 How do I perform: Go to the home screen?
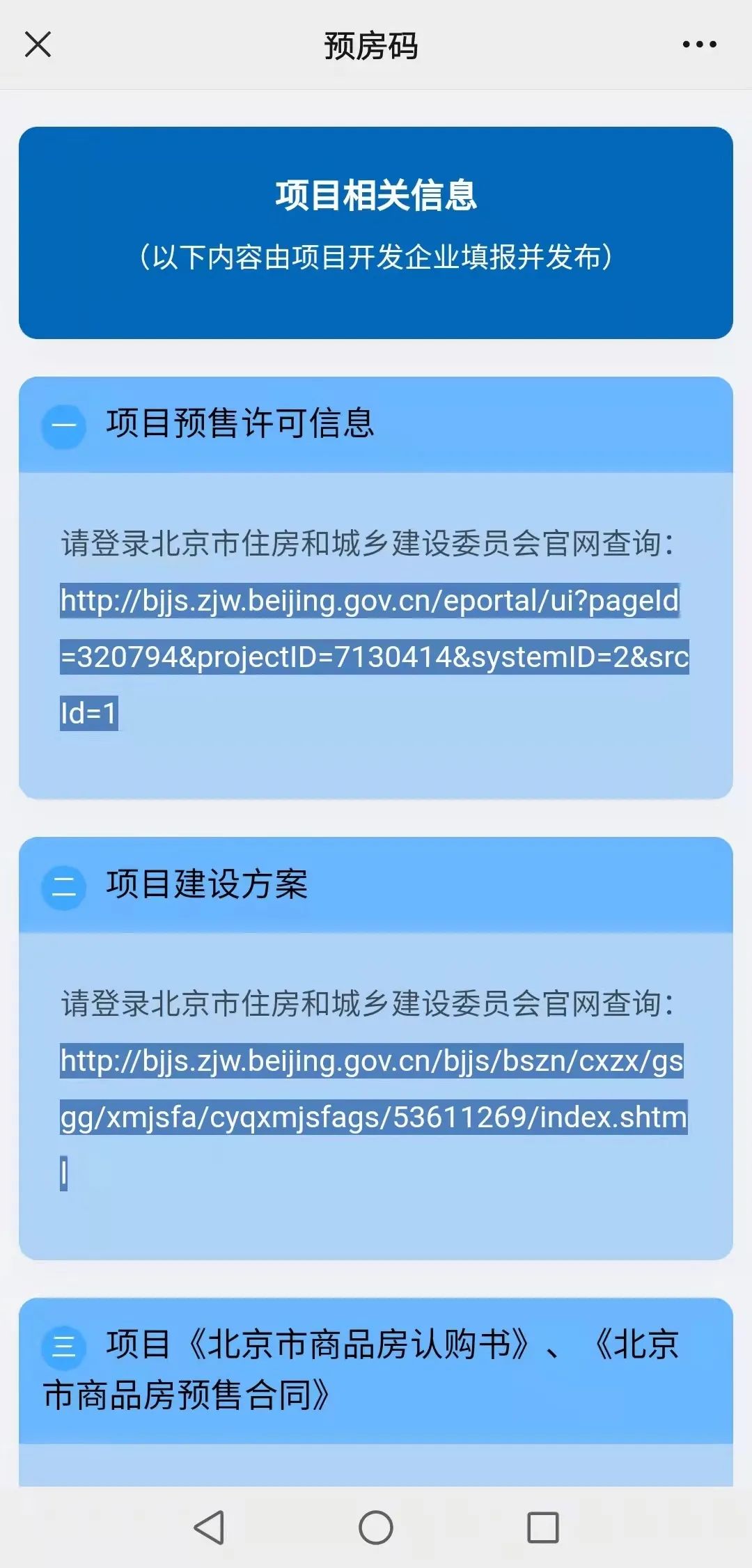coord(376,1528)
